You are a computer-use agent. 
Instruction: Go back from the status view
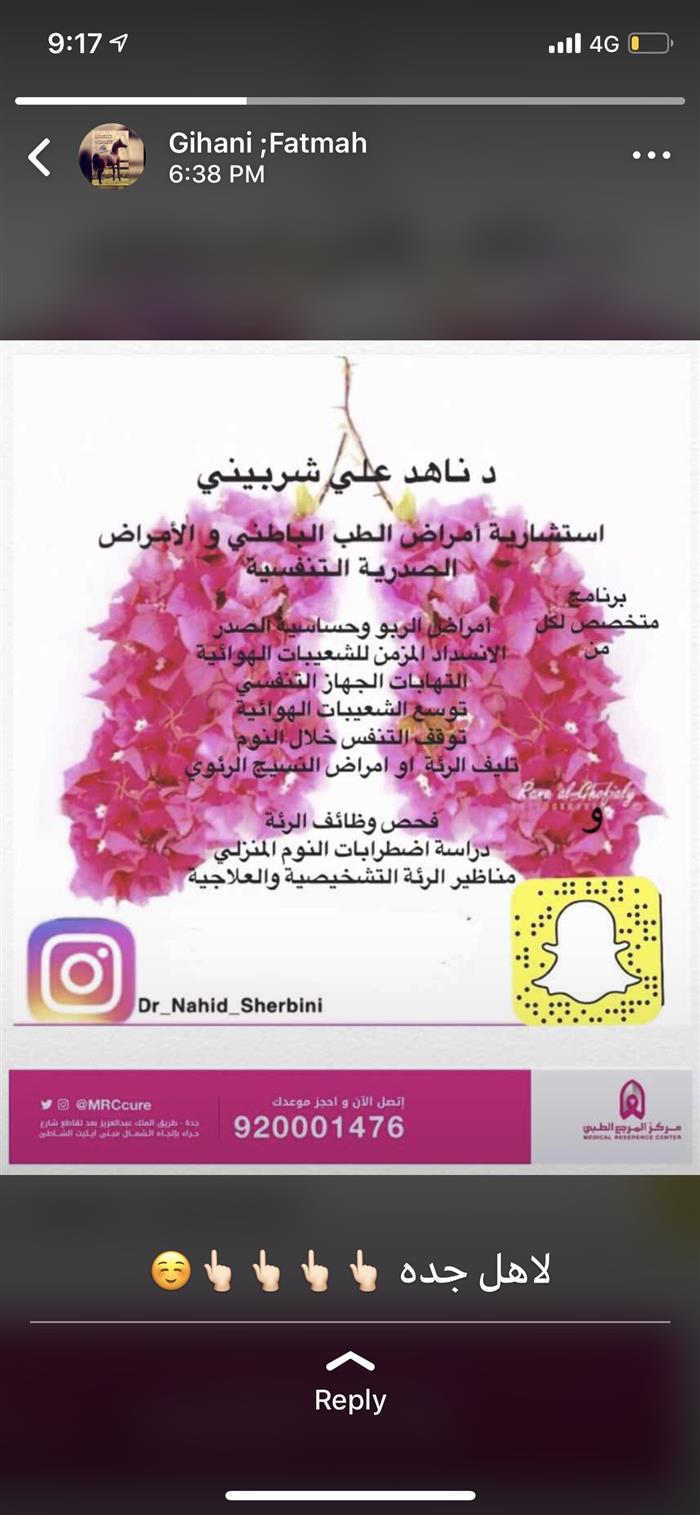(x=39, y=158)
